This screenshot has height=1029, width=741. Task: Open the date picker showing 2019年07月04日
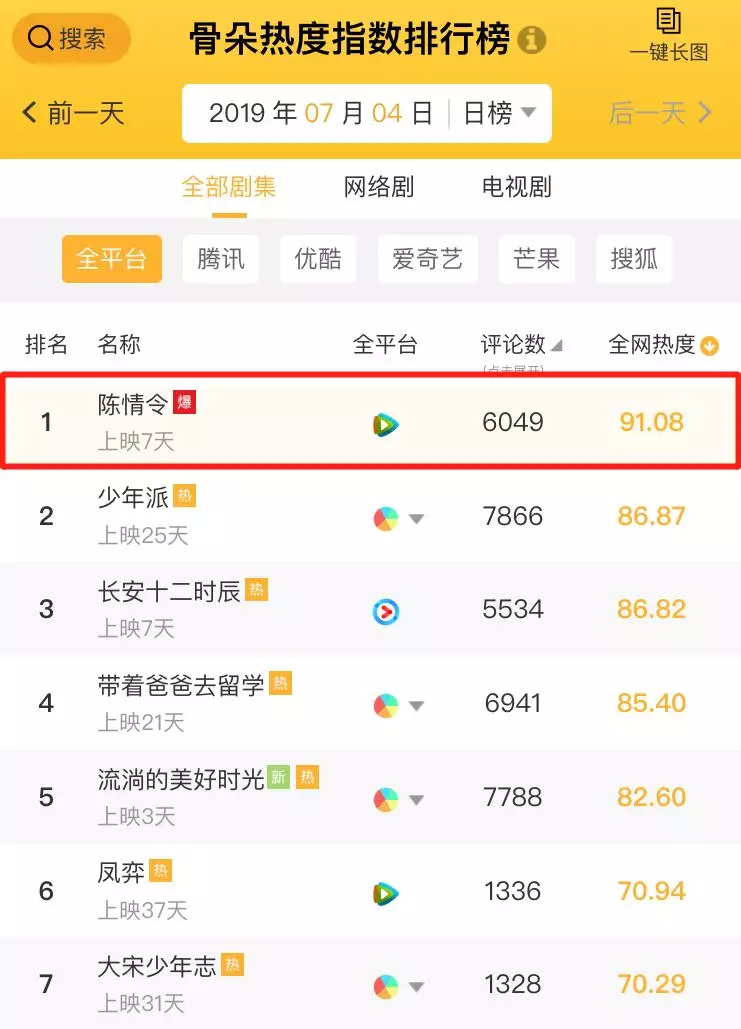[320, 113]
